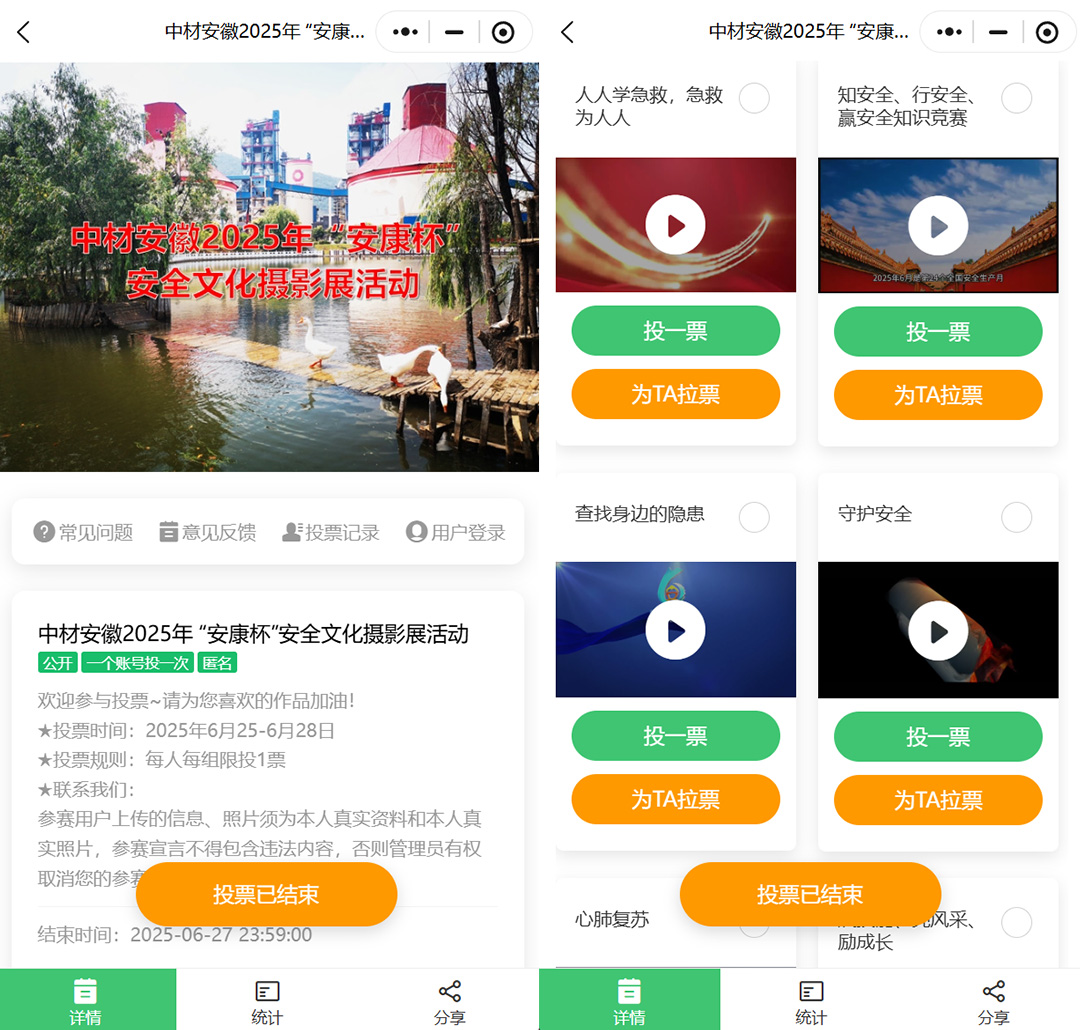Open the 常见问题 help page
1080x1030 pixels.
tap(83, 532)
